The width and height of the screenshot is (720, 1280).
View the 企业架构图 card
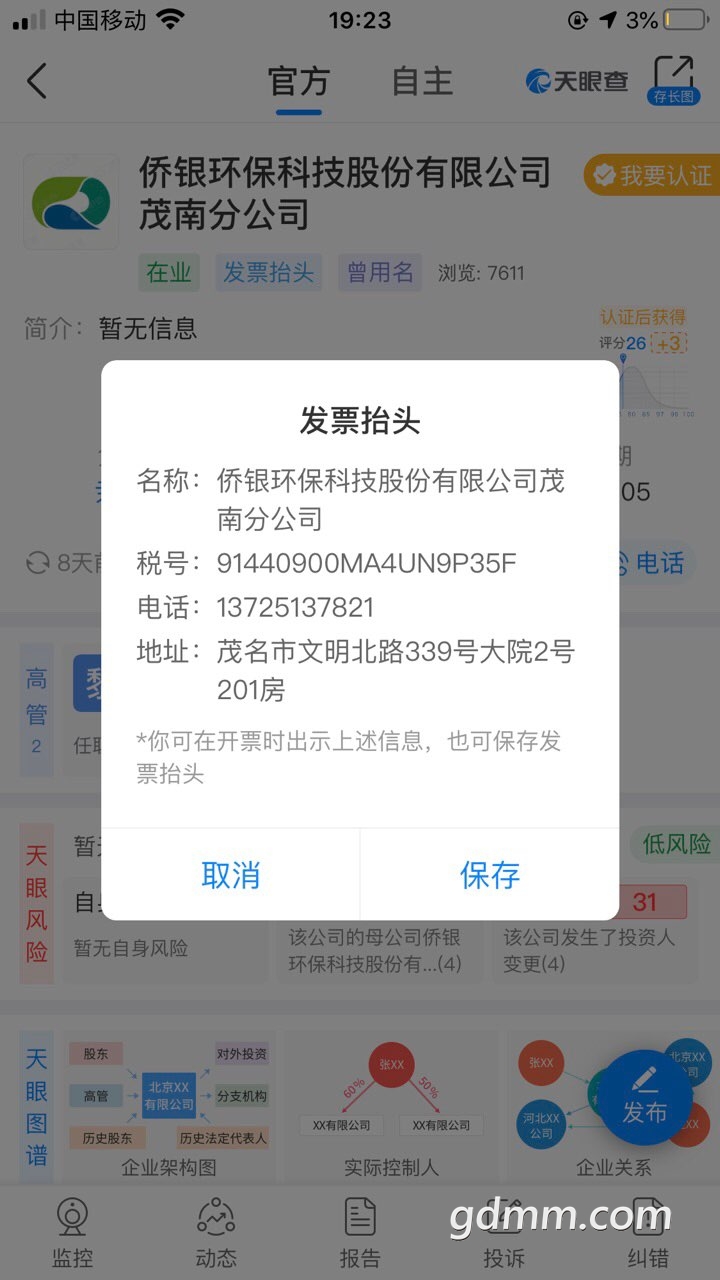pyautogui.click(x=168, y=1107)
